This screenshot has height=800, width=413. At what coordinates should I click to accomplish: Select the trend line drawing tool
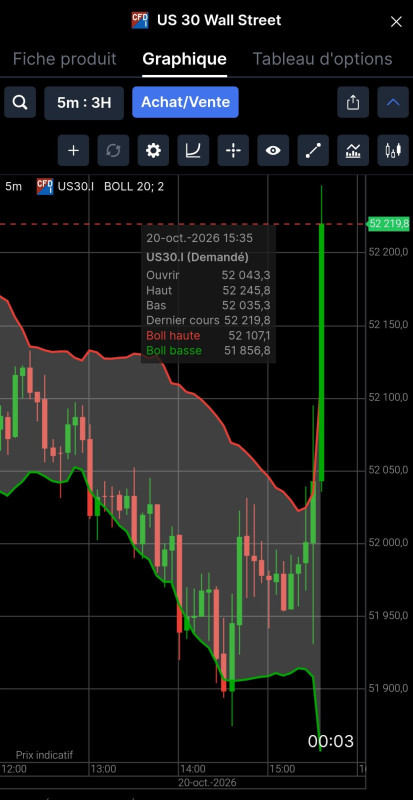[313, 151]
